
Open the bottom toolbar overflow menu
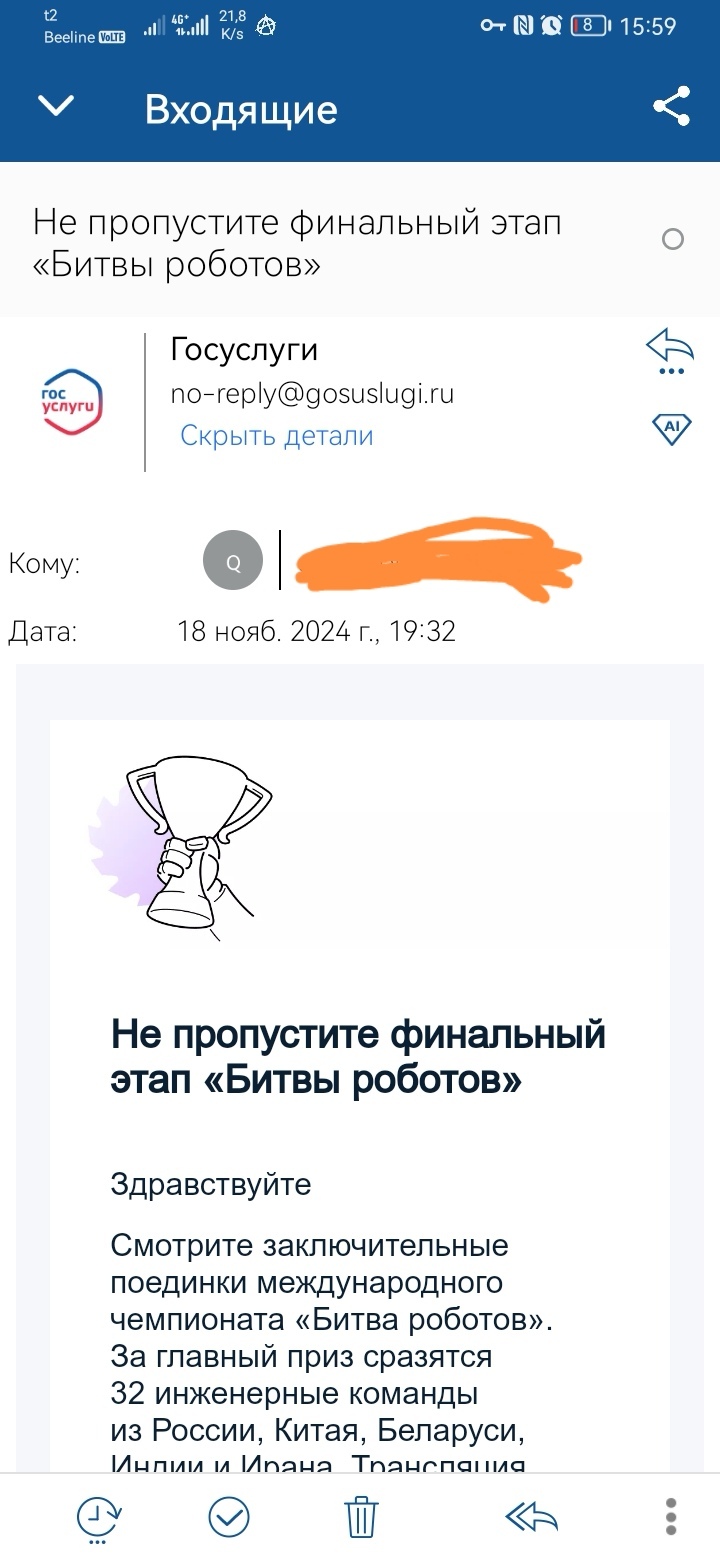(x=671, y=1517)
